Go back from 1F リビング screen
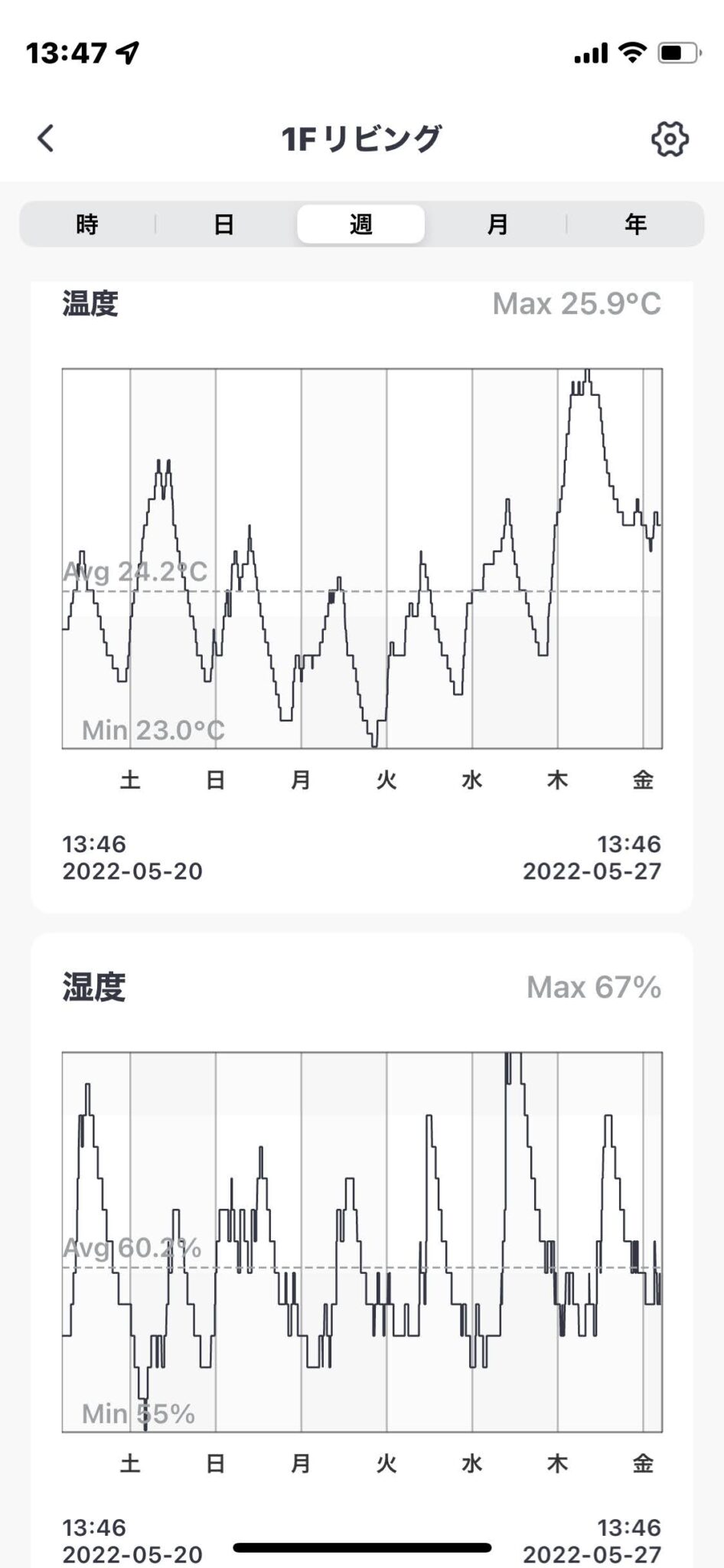 (46, 139)
